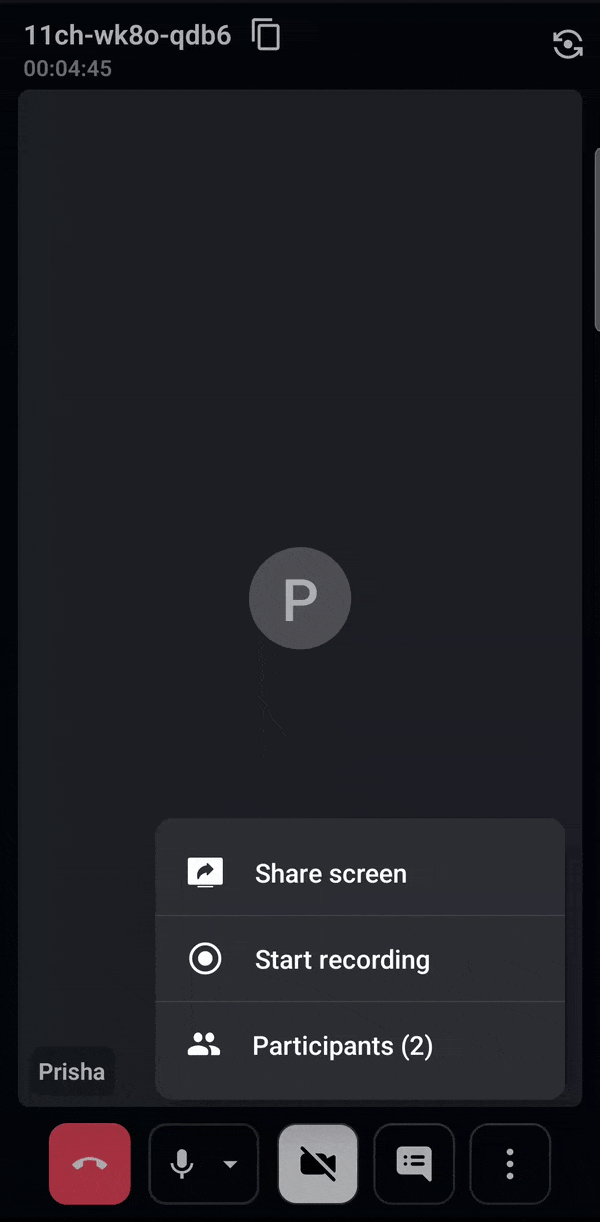Expand the microphone options arrow

click(231, 1164)
